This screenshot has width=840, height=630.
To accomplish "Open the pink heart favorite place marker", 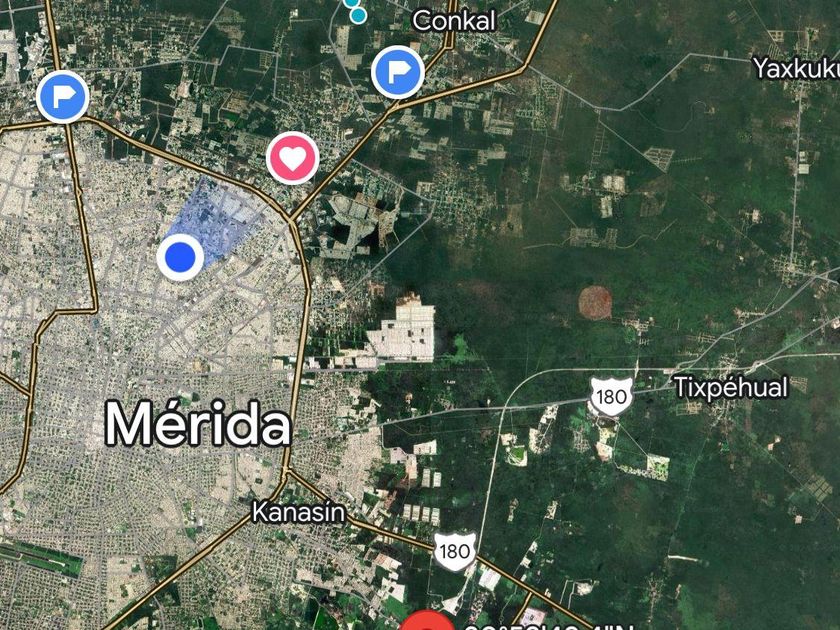I will tap(293, 158).
